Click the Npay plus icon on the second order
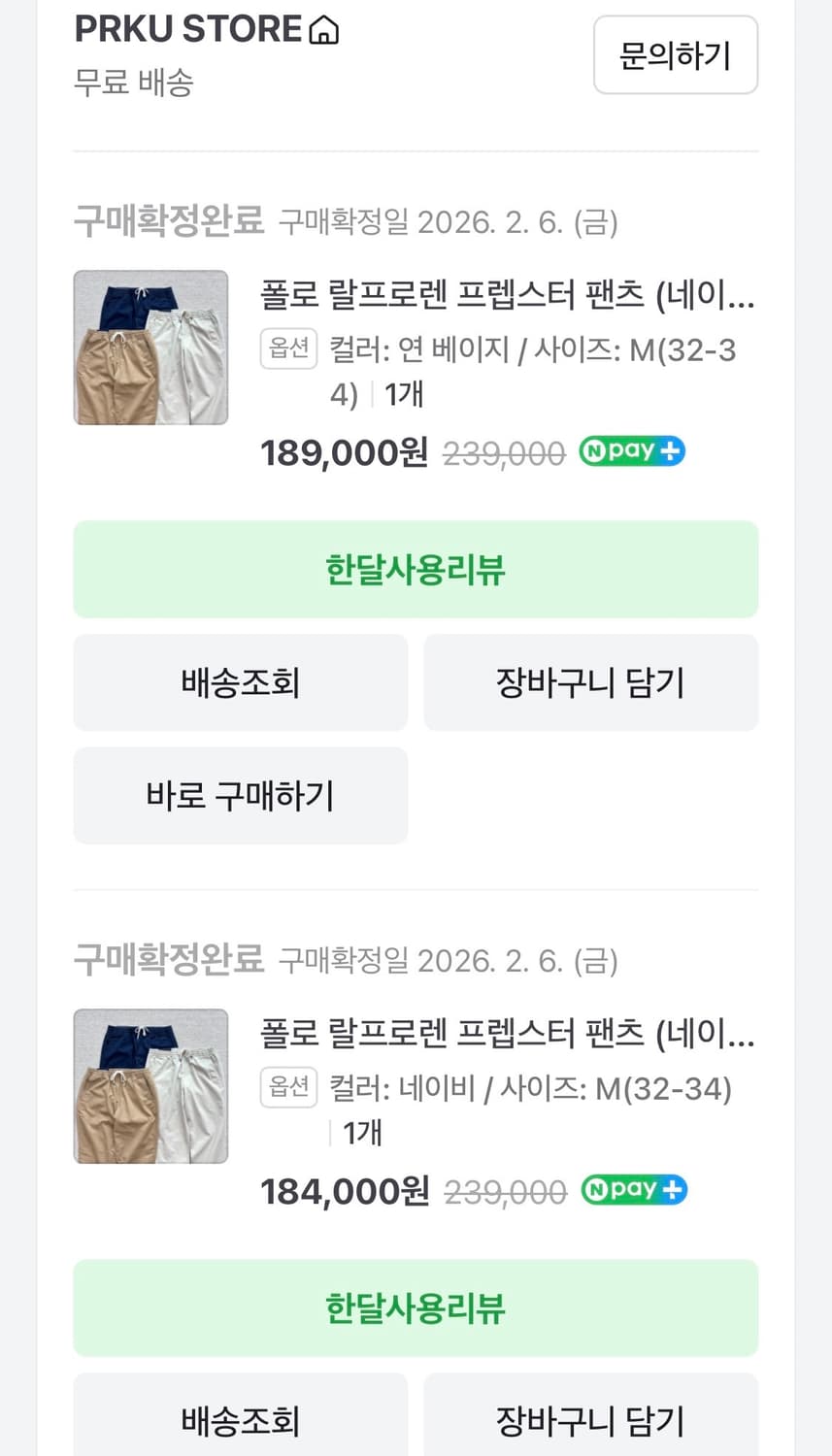The image size is (832, 1456). pyautogui.click(x=633, y=1188)
